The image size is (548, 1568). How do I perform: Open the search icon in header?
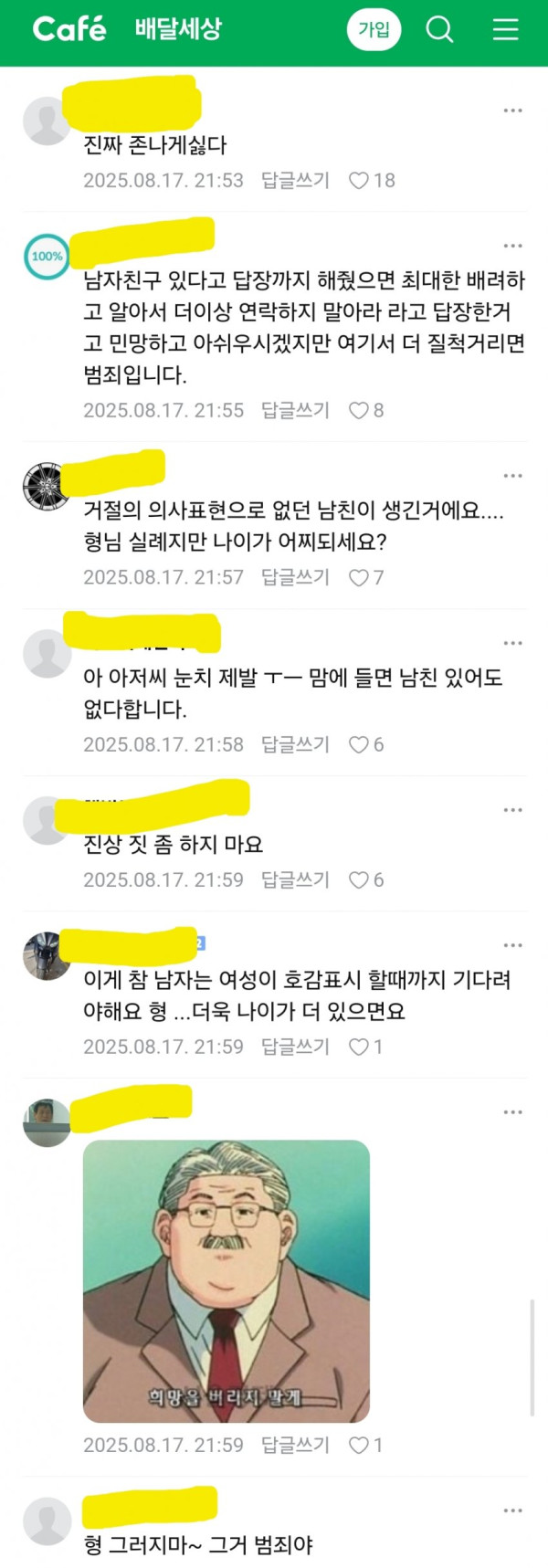[x=440, y=30]
